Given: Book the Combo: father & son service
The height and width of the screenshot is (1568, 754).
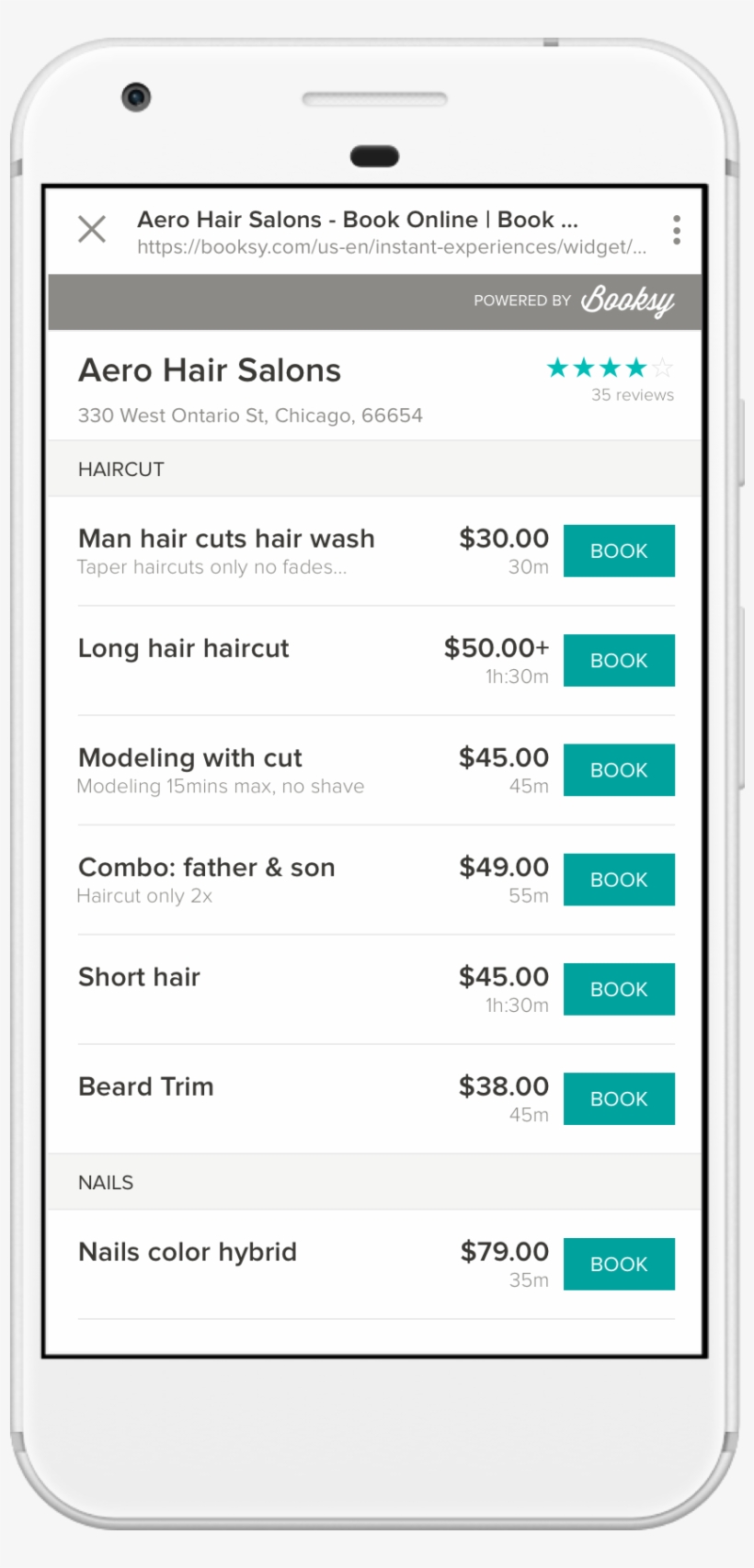Looking at the screenshot, I should click(619, 880).
